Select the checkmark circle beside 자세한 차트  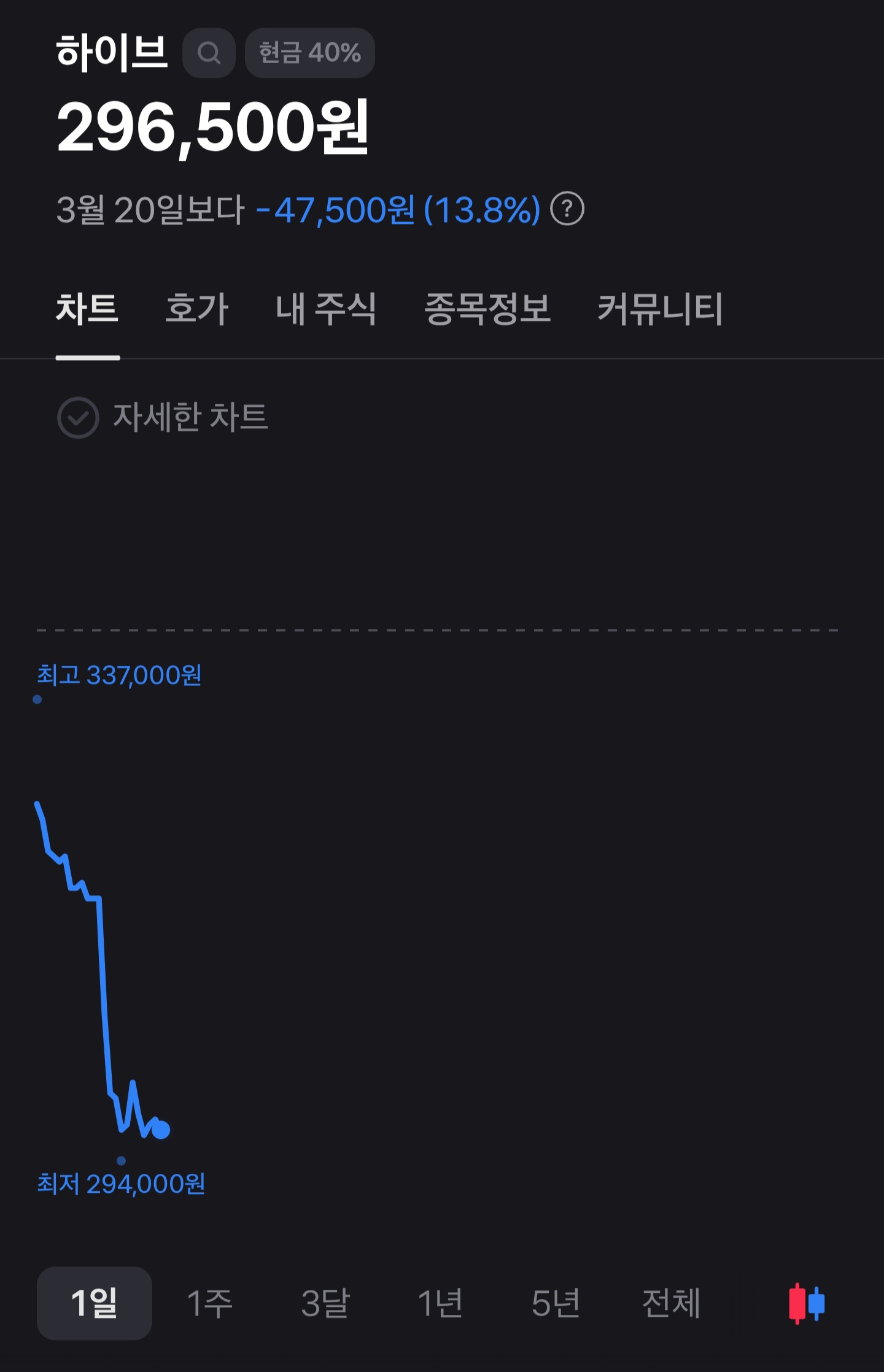click(x=77, y=418)
